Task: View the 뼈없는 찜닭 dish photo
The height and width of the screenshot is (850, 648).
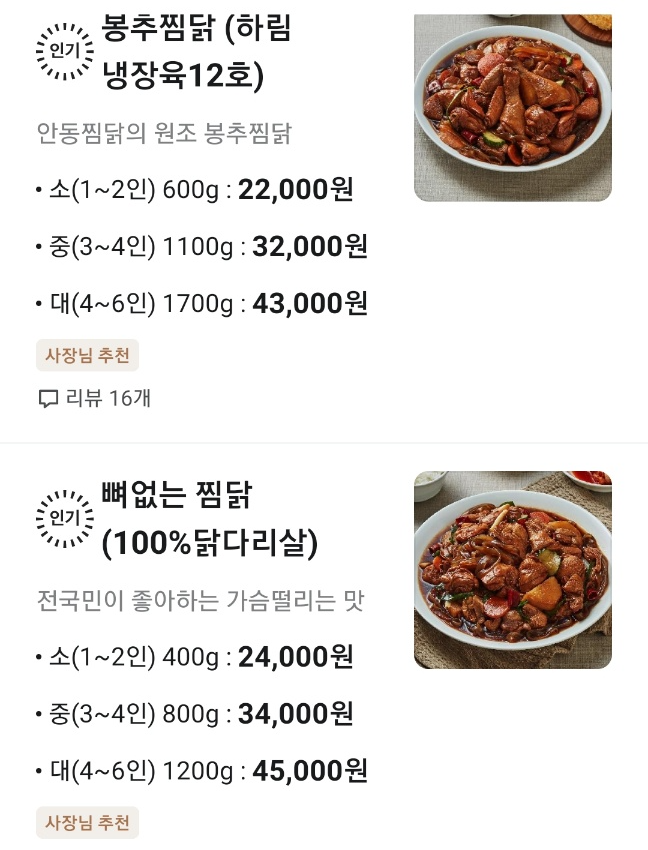Action: 512,570
